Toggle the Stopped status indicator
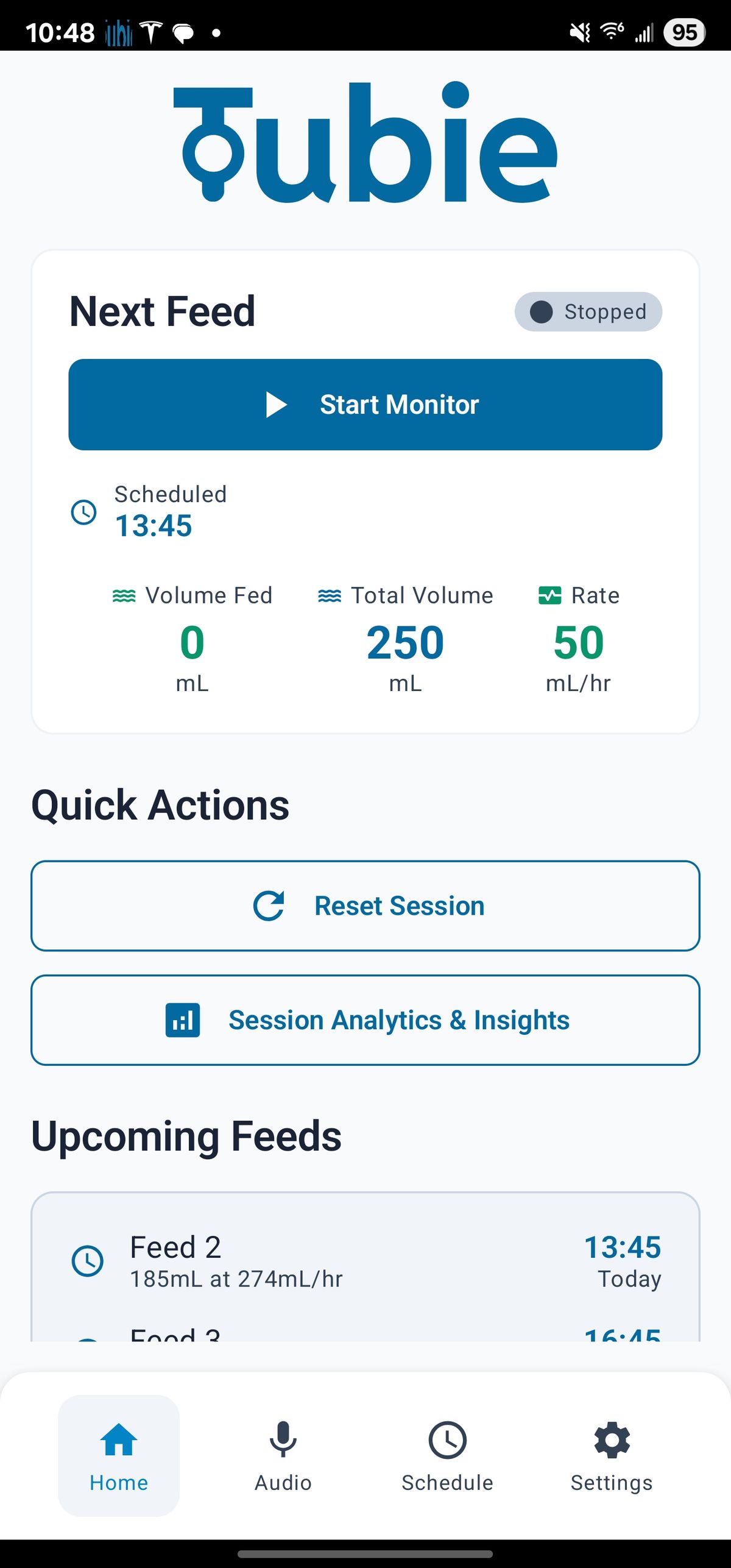 (x=587, y=311)
